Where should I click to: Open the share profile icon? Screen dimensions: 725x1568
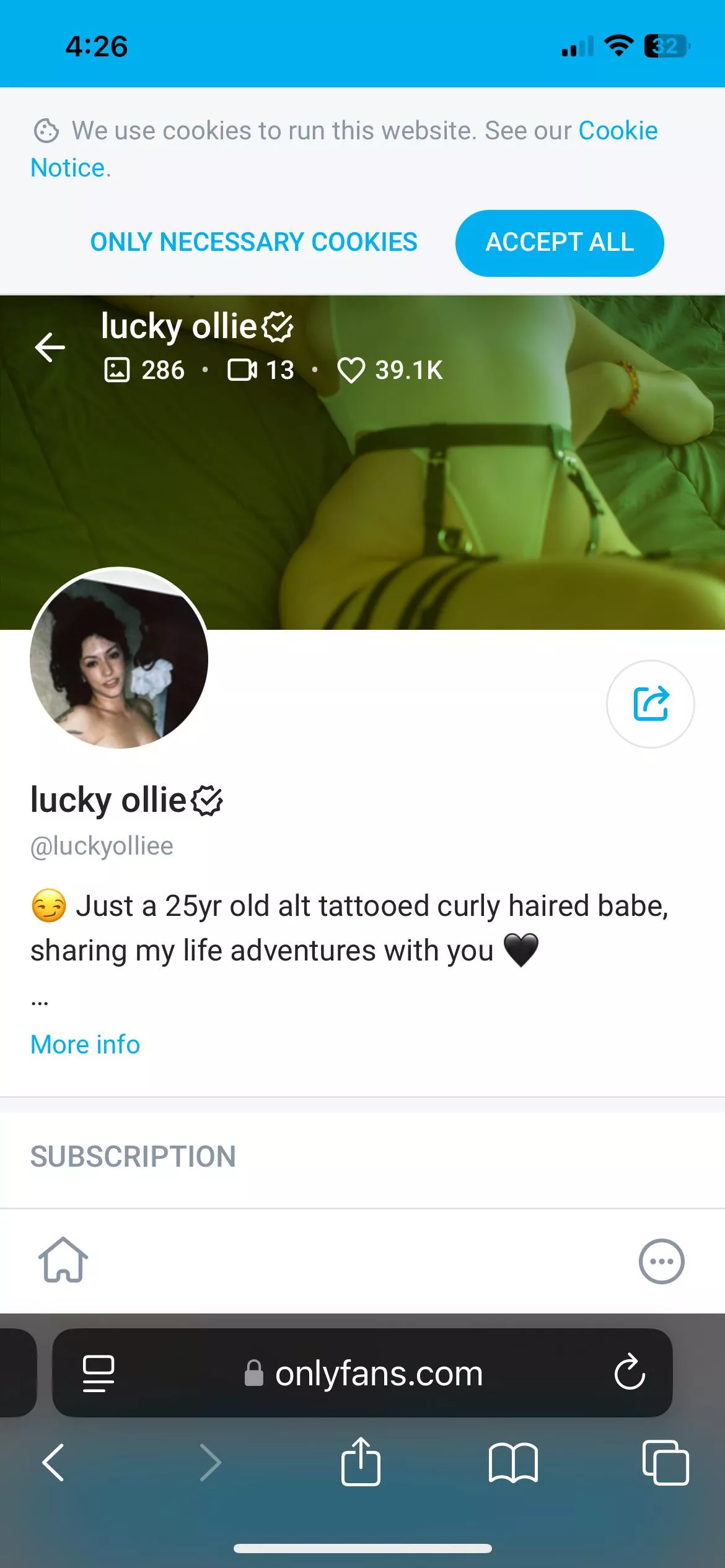[650, 703]
